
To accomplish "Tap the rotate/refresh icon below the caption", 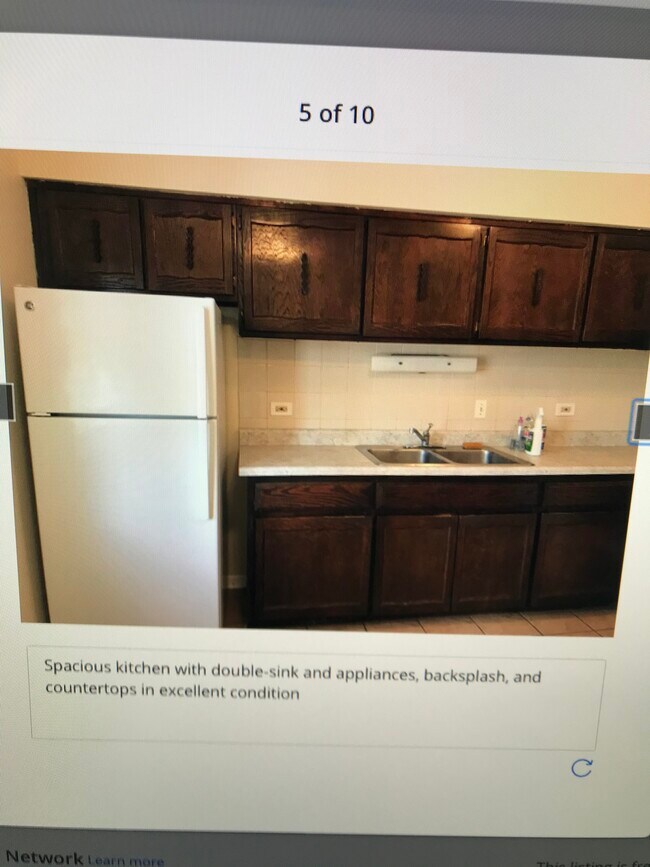I will (581, 768).
